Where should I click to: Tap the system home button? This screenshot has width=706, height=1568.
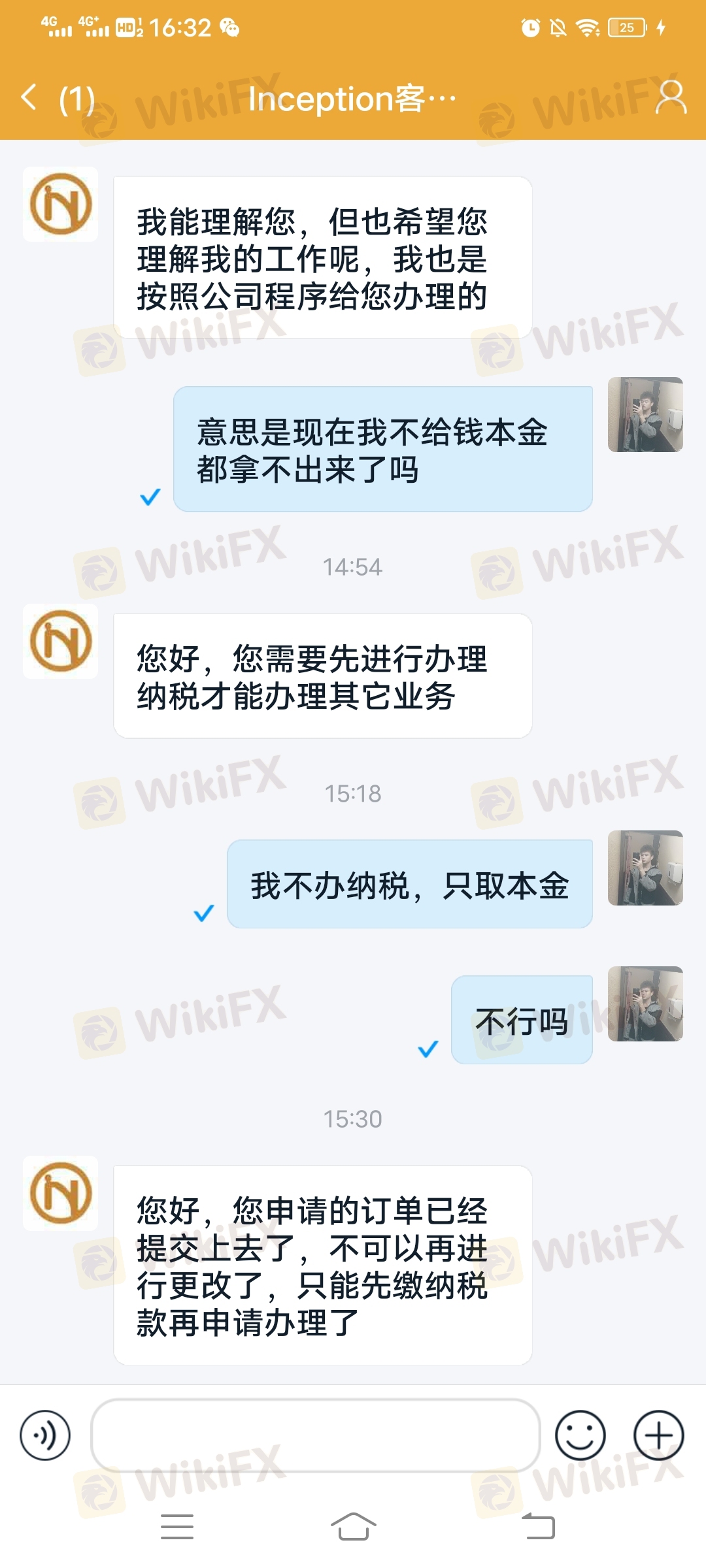tap(353, 1526)
